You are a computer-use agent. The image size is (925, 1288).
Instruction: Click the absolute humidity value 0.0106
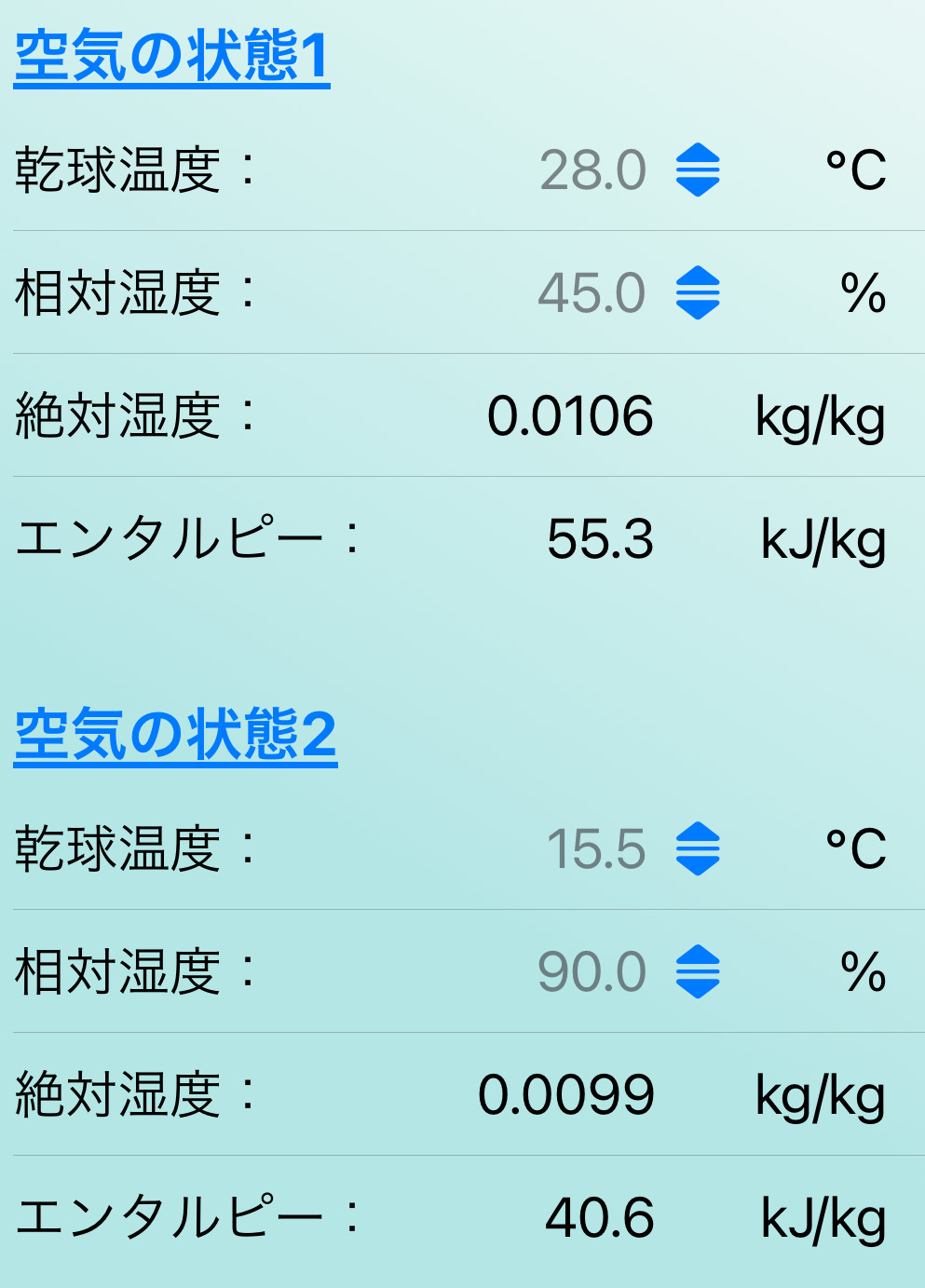point(572,418)
